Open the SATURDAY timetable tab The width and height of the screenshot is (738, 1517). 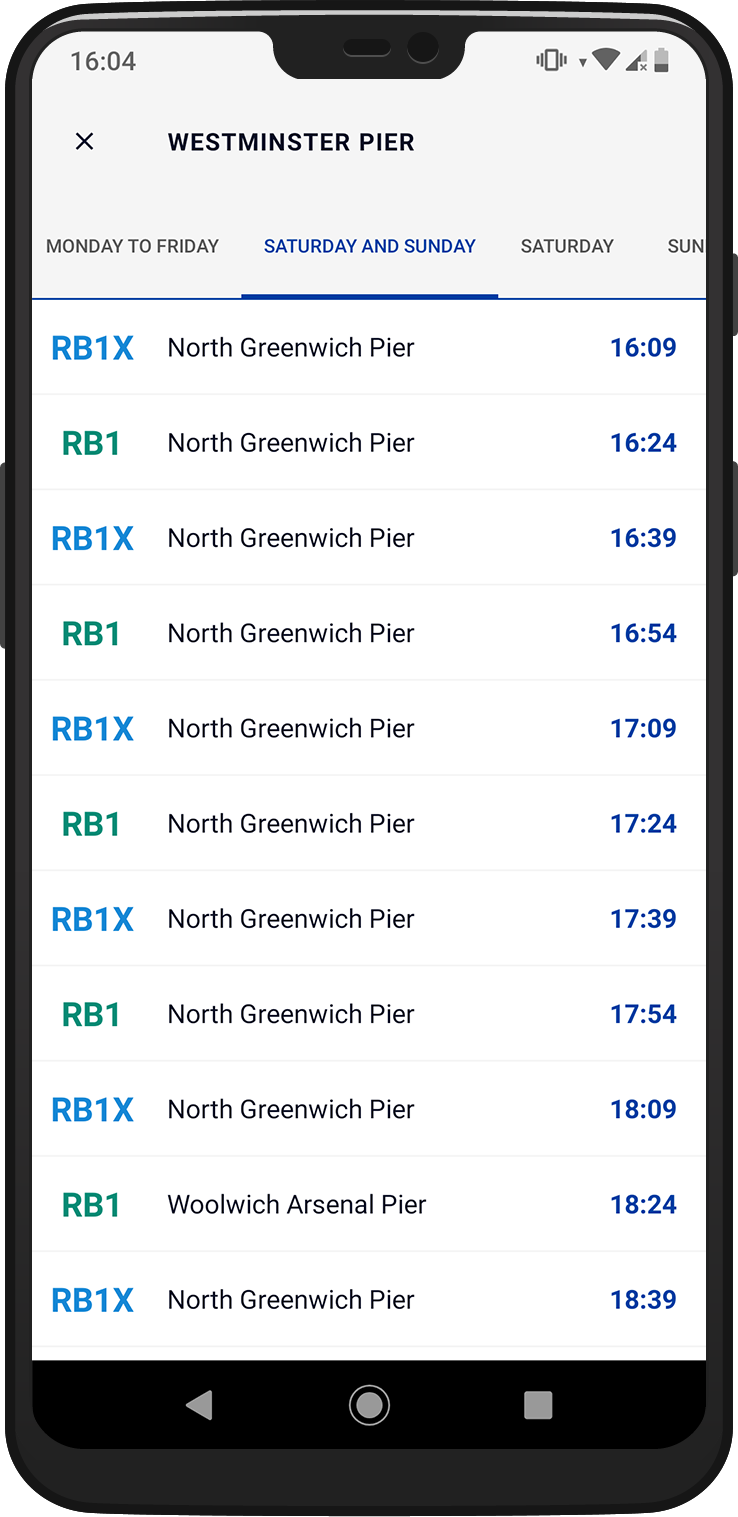pyautogui.click(x=567, y=246)
